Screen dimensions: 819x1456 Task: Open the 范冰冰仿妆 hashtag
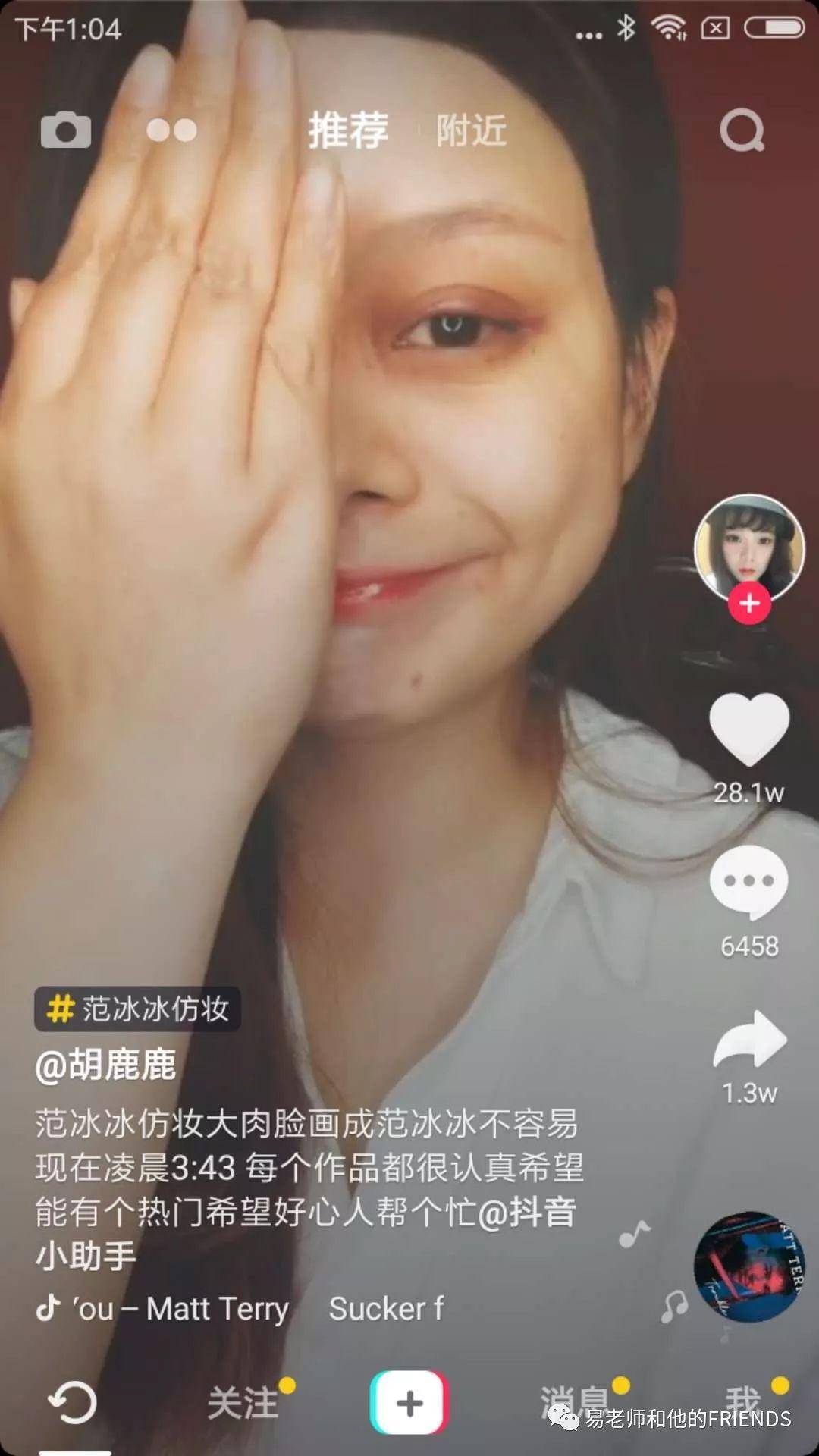[x=137, y=1009]
